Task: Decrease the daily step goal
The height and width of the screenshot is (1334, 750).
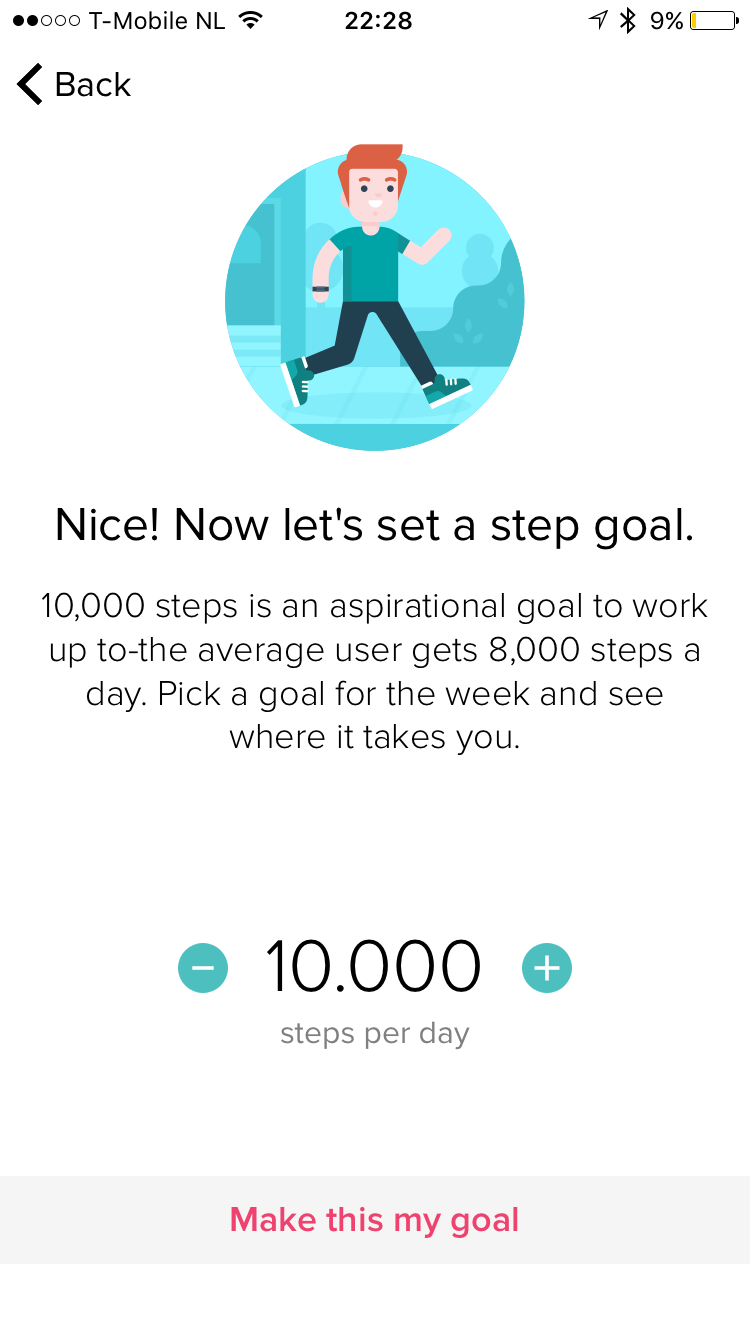Action: click(203, 968)
